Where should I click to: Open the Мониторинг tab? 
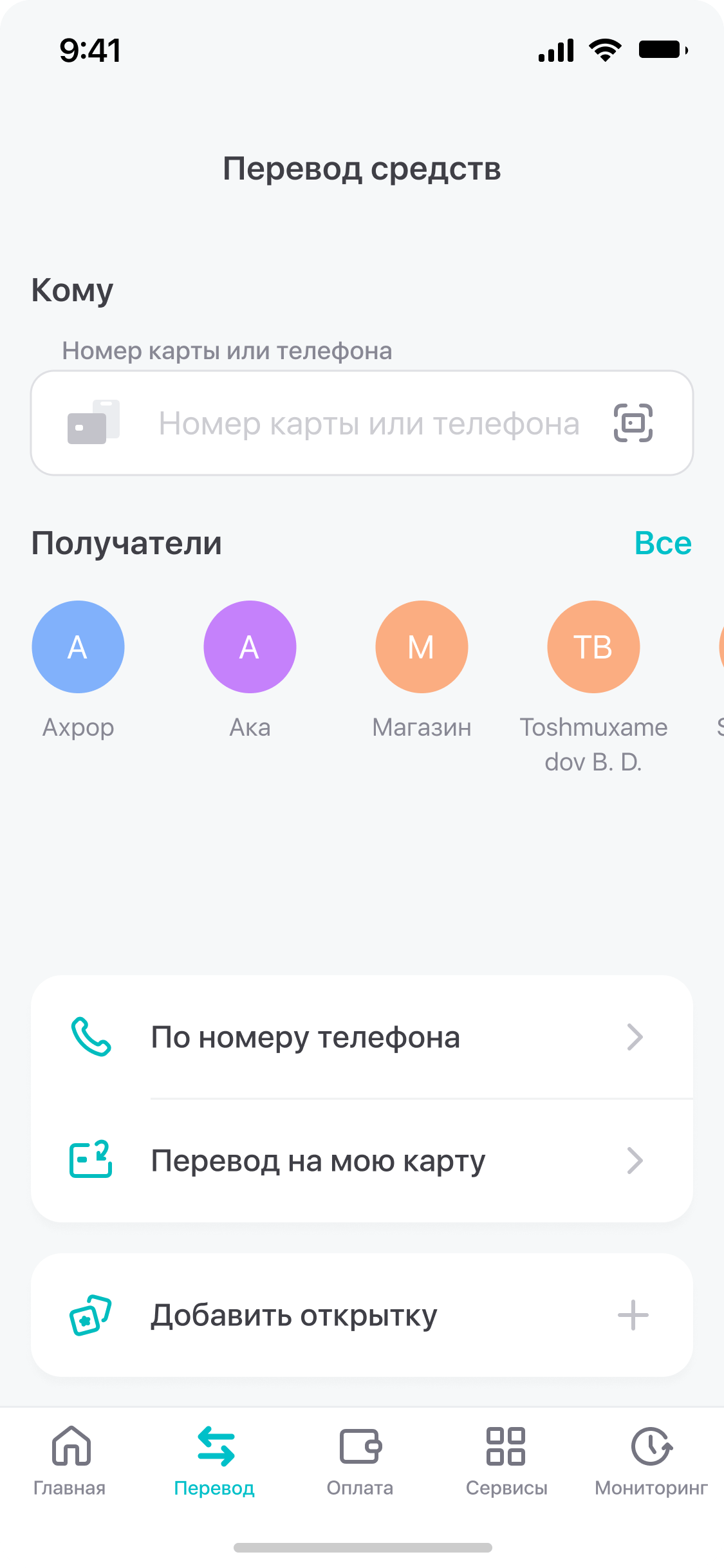coord(651,1461)
